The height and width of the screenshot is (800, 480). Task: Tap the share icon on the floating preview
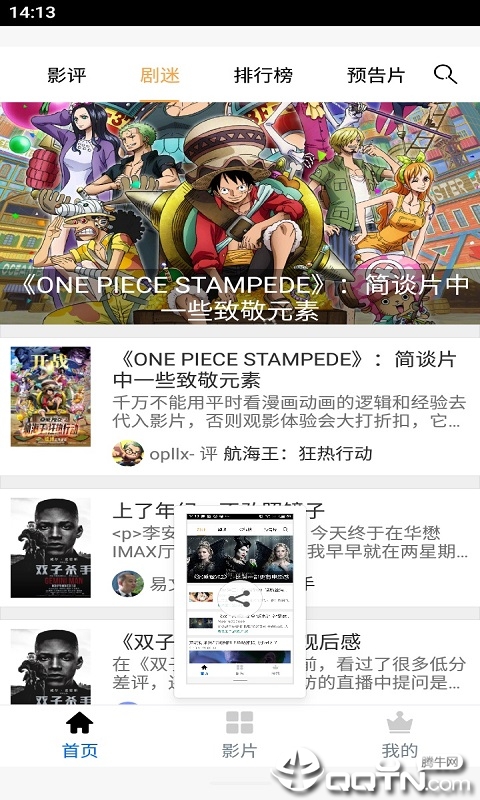[x=239, y=599]
